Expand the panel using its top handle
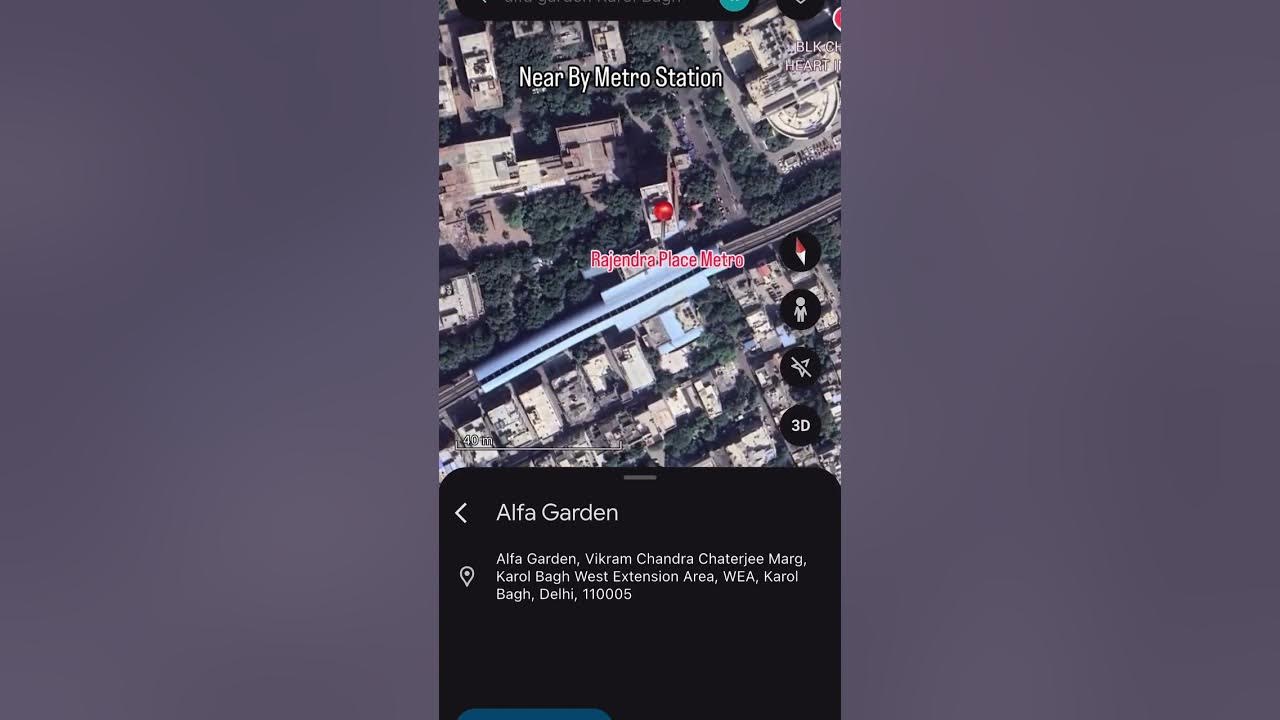 click(x=640, y=478)
